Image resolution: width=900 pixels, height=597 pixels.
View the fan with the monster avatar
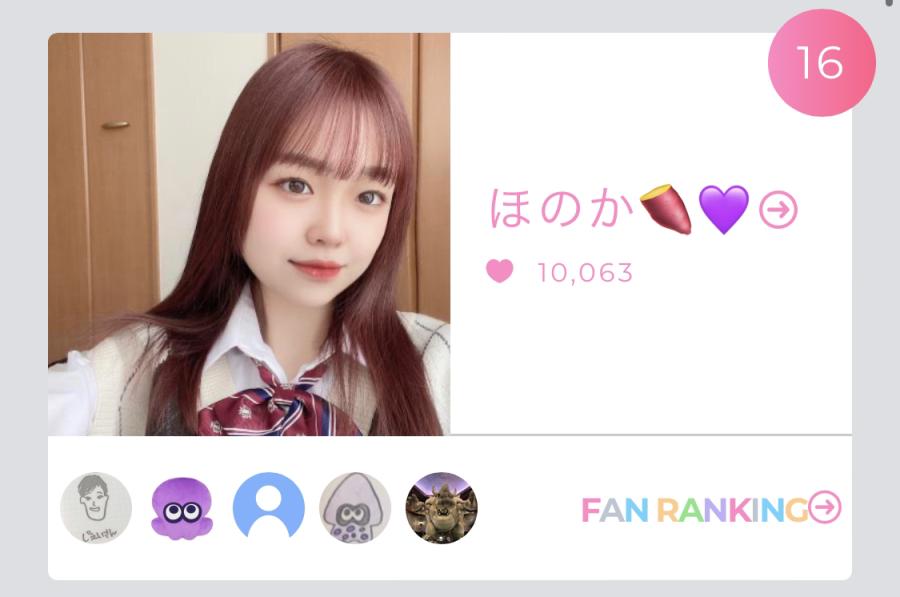tap(441, 508)
